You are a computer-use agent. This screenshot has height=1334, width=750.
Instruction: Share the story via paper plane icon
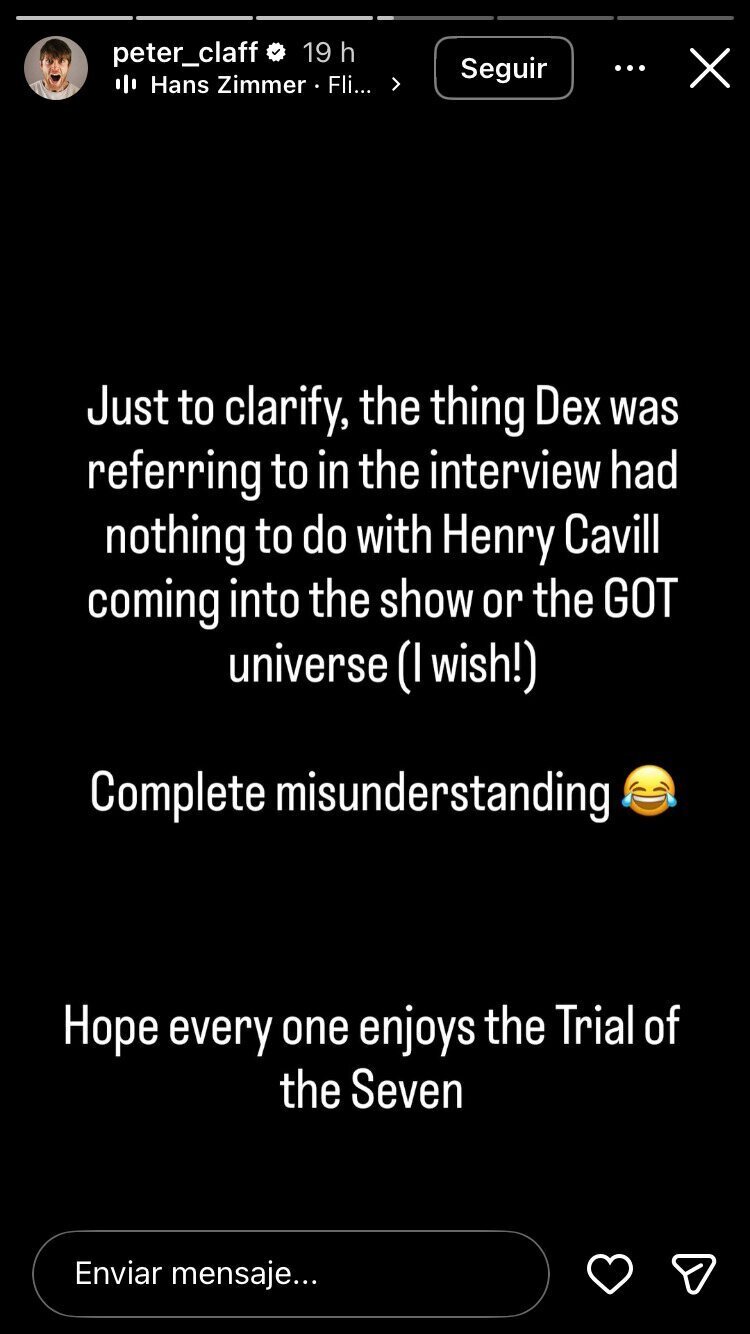tap(693, 1273)
